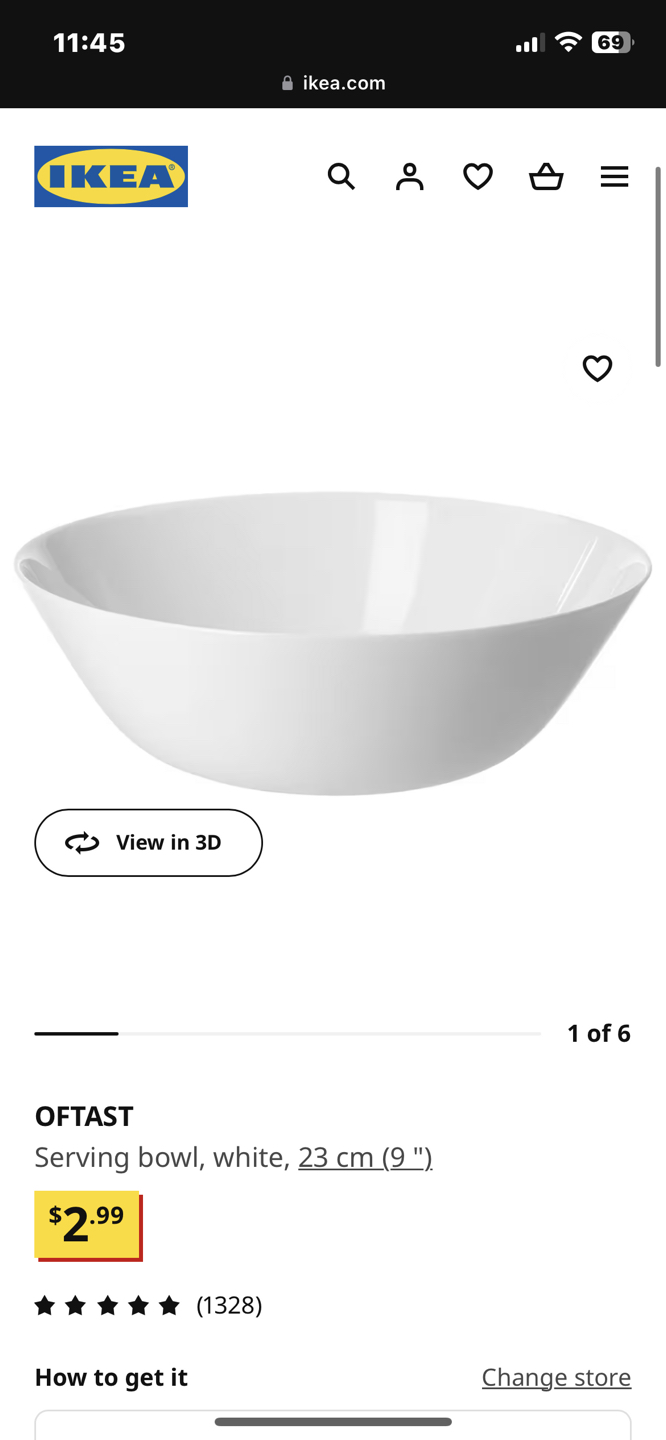666x1440 pixels.
Task: Open the shopping basket
Action: [546, 177]
